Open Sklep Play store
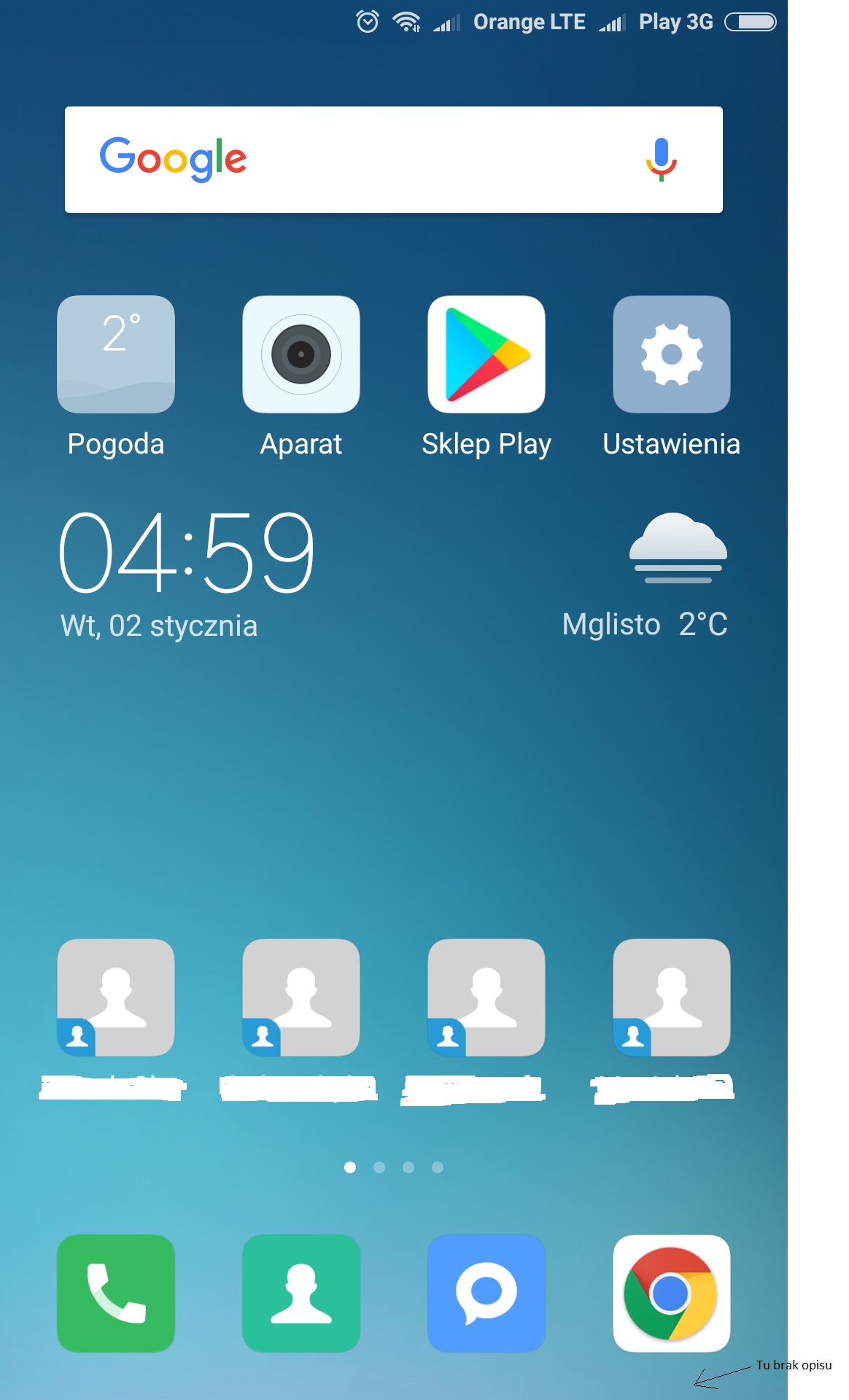 click(486, 355)
